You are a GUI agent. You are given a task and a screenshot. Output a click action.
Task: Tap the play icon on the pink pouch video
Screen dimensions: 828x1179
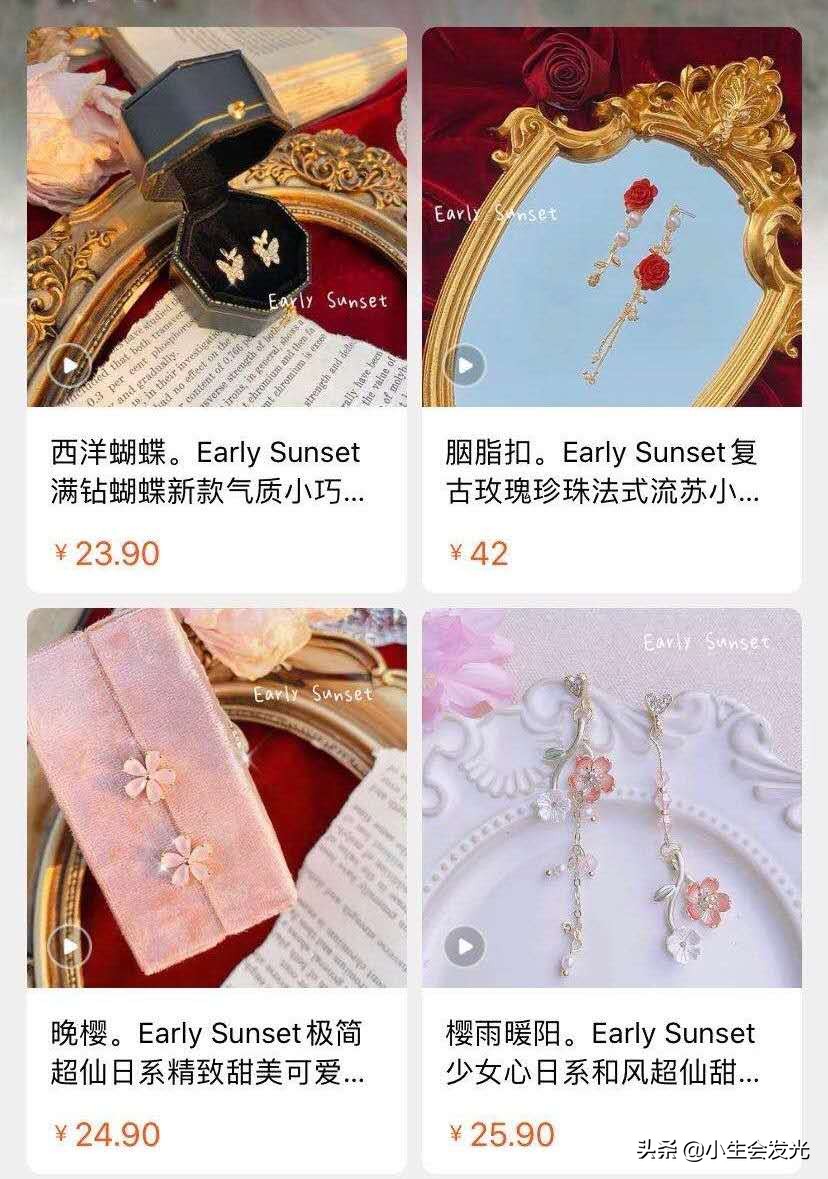pos(67,945)
